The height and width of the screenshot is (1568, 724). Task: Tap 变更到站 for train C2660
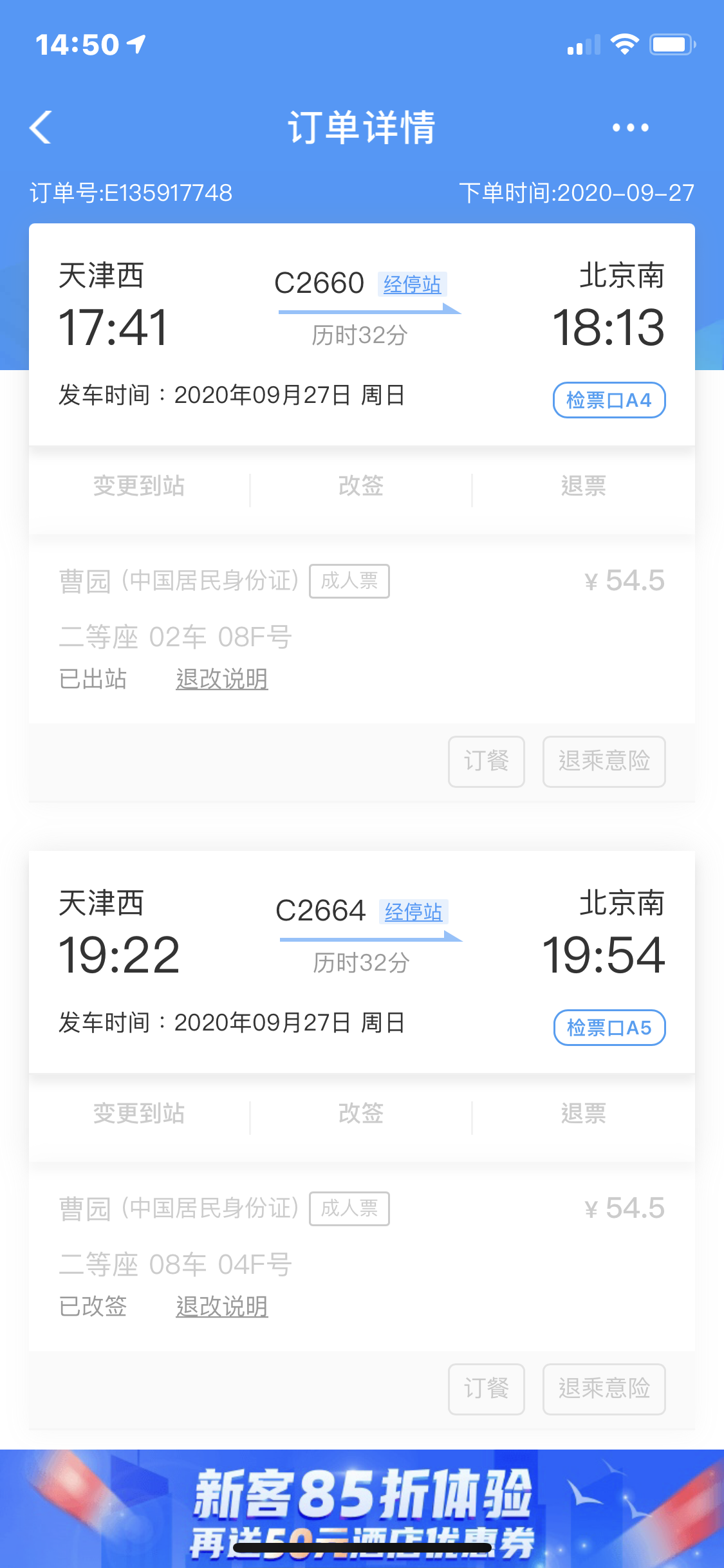pyautogui.click(x=139, y=486)
